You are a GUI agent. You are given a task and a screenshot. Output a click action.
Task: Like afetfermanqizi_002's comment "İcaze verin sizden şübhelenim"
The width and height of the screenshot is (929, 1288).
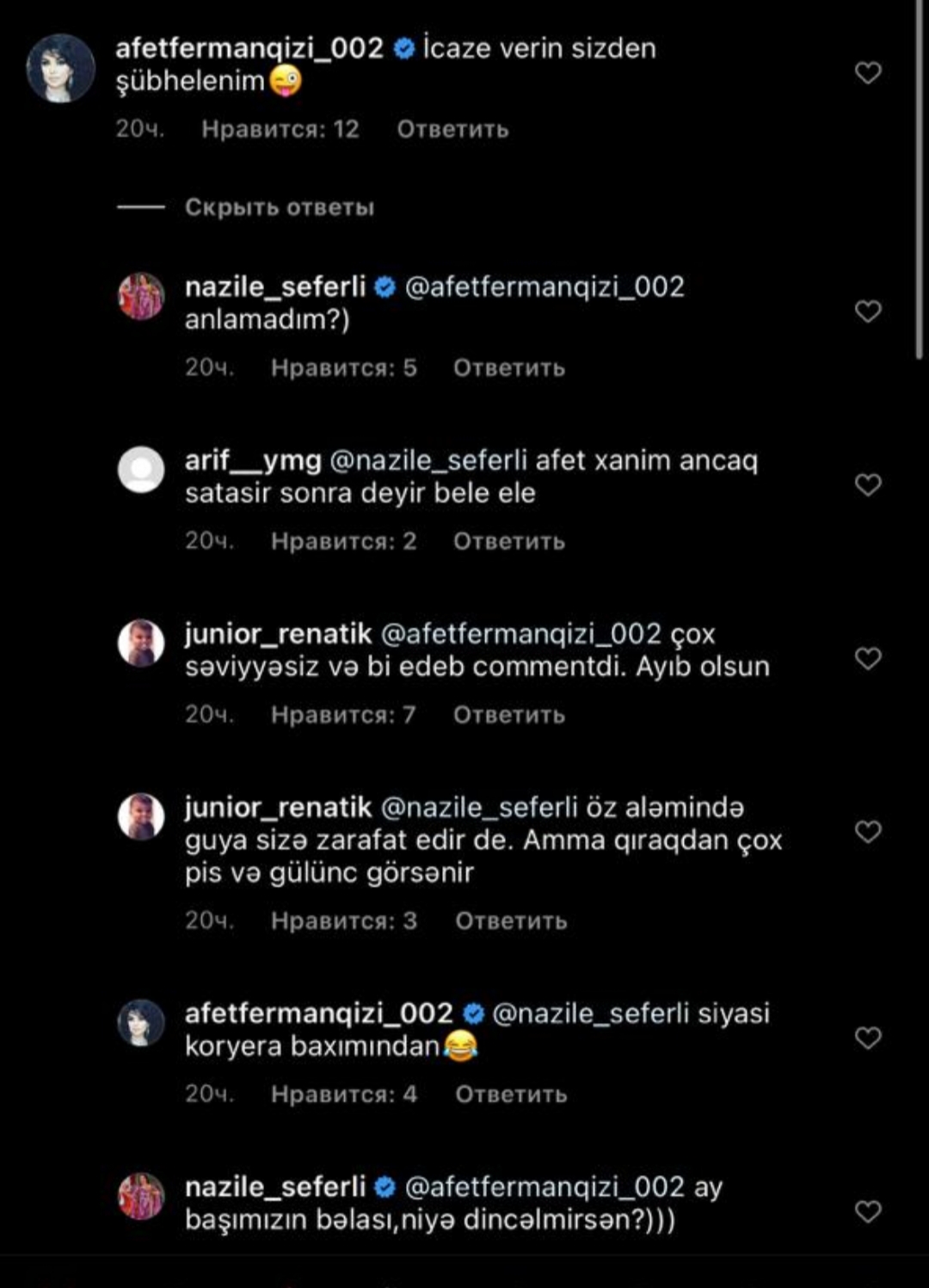[868, 73]
